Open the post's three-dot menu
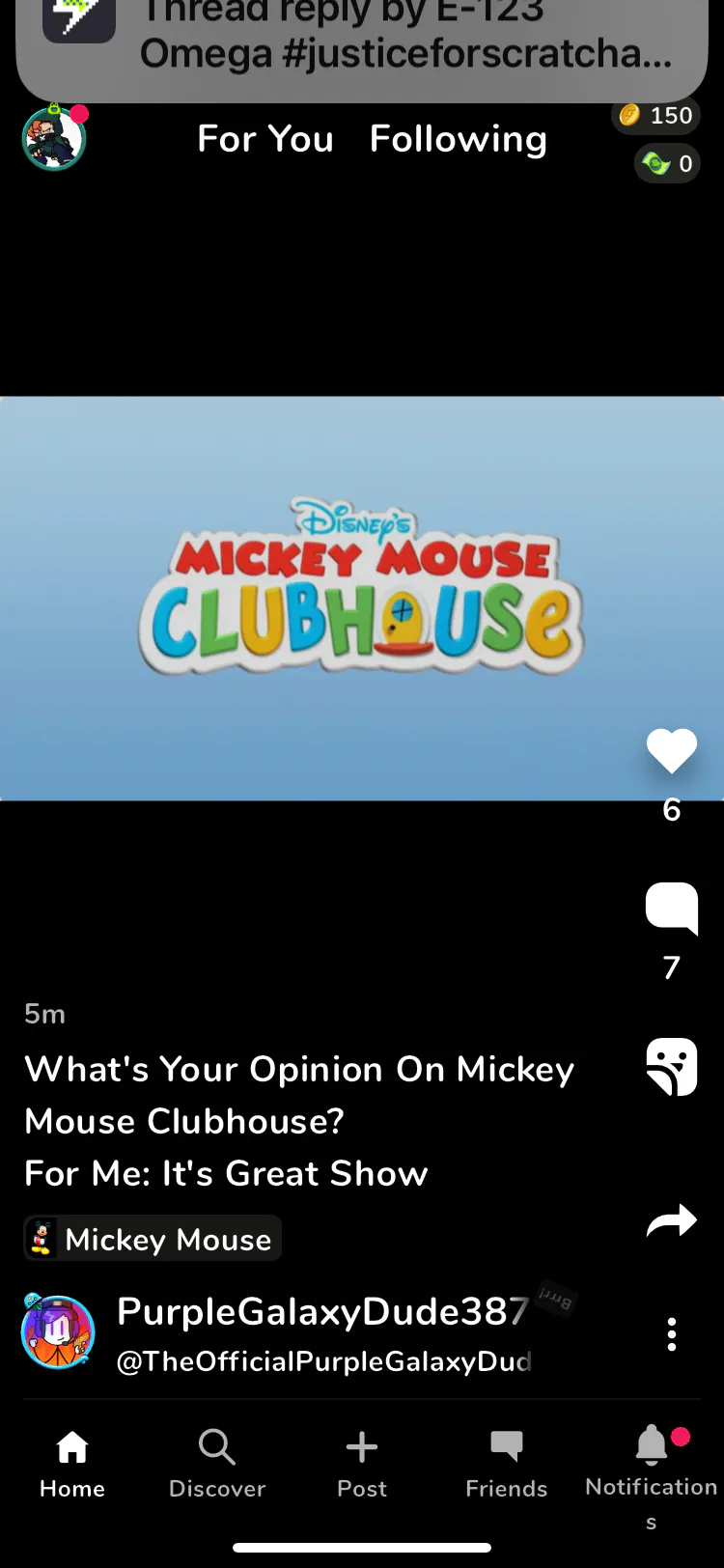 click(x=672, y=1334)
